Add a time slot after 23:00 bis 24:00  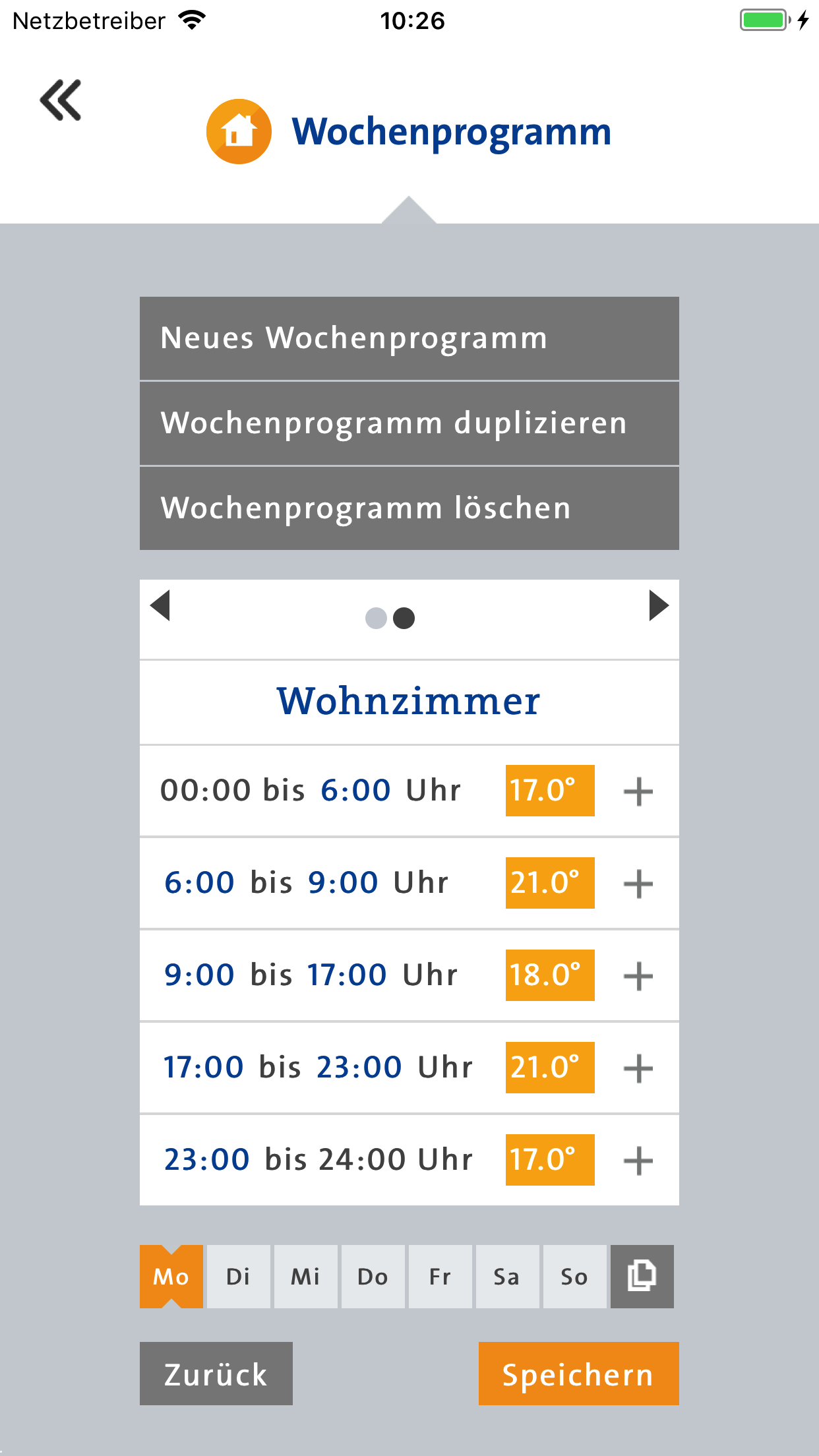(638, 1161)
